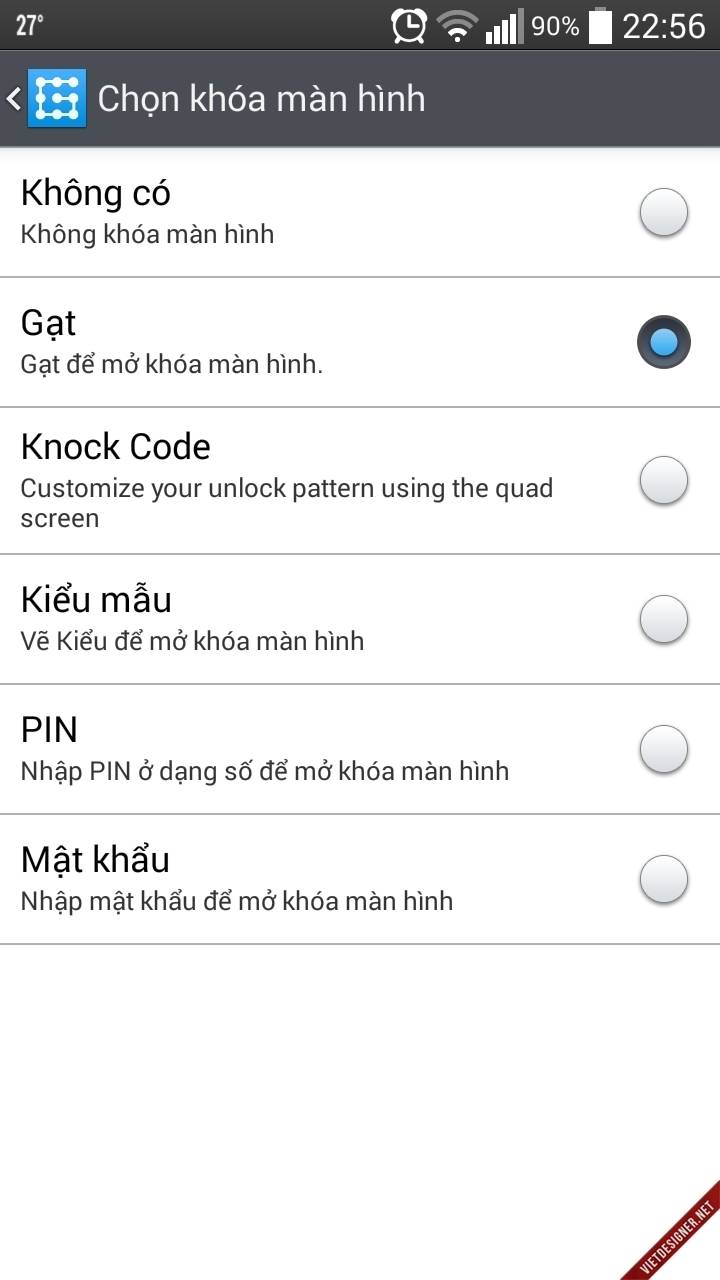
Task: Select Mật khẩu password lock
Action: [663, 879]
